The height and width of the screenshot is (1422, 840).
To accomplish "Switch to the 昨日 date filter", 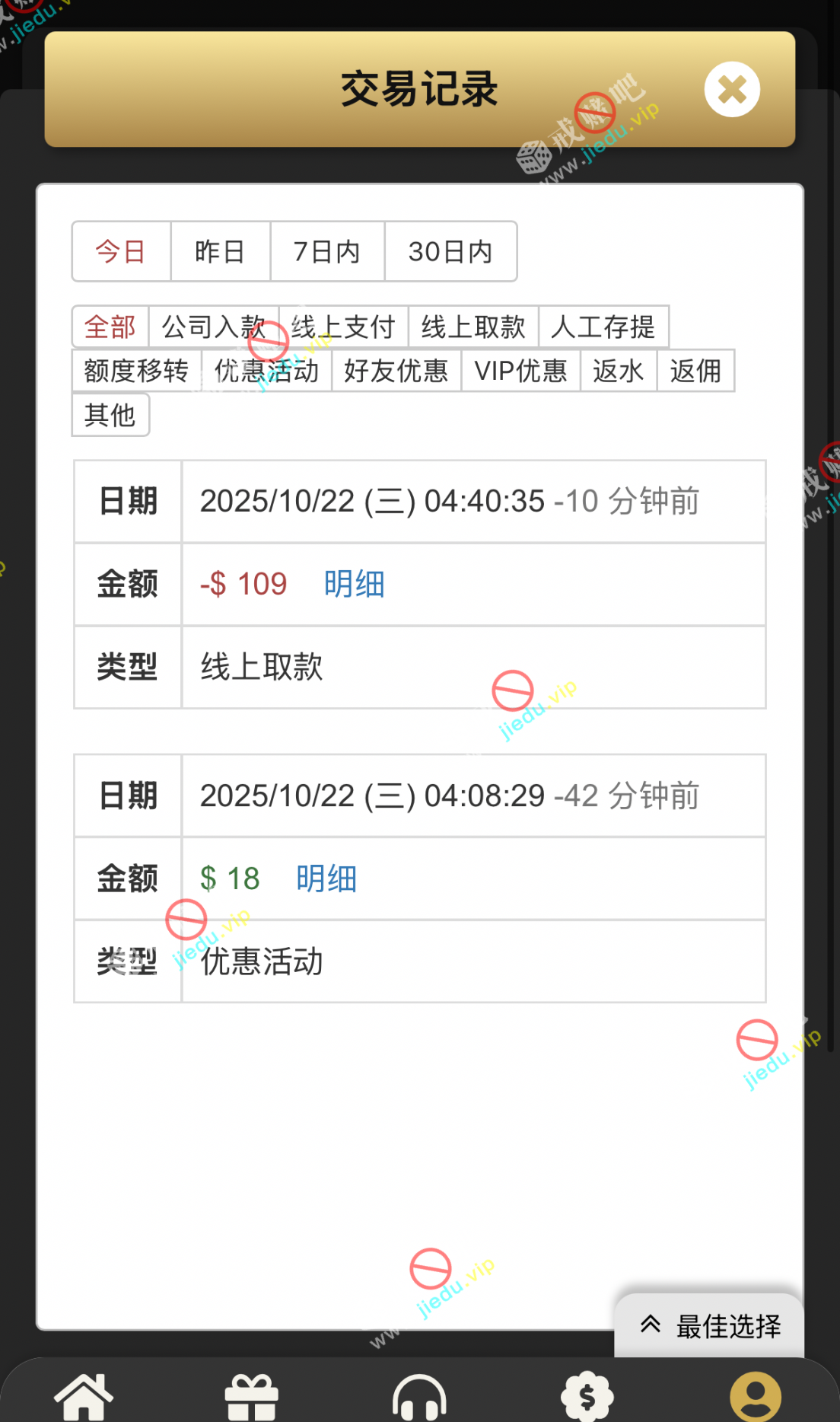I will (220, 252).
